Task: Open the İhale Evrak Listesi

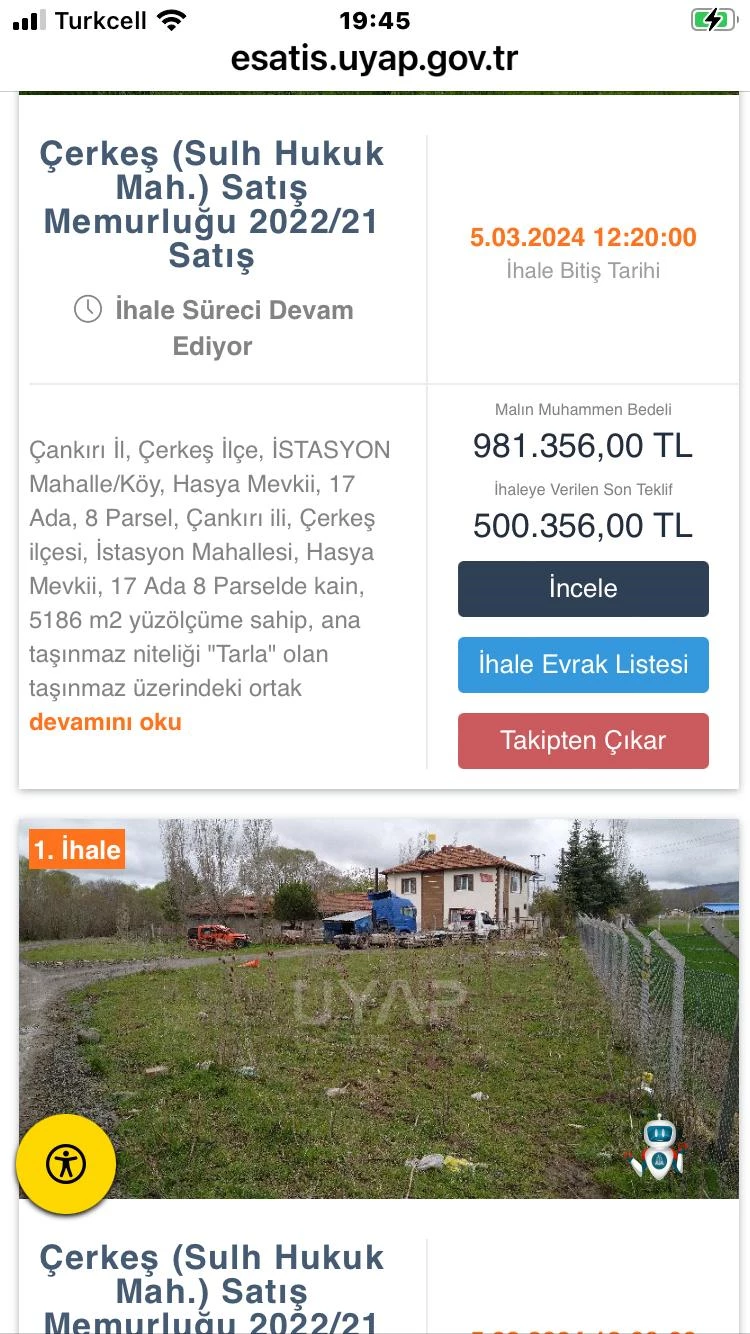Action: (x=583, y=665)
